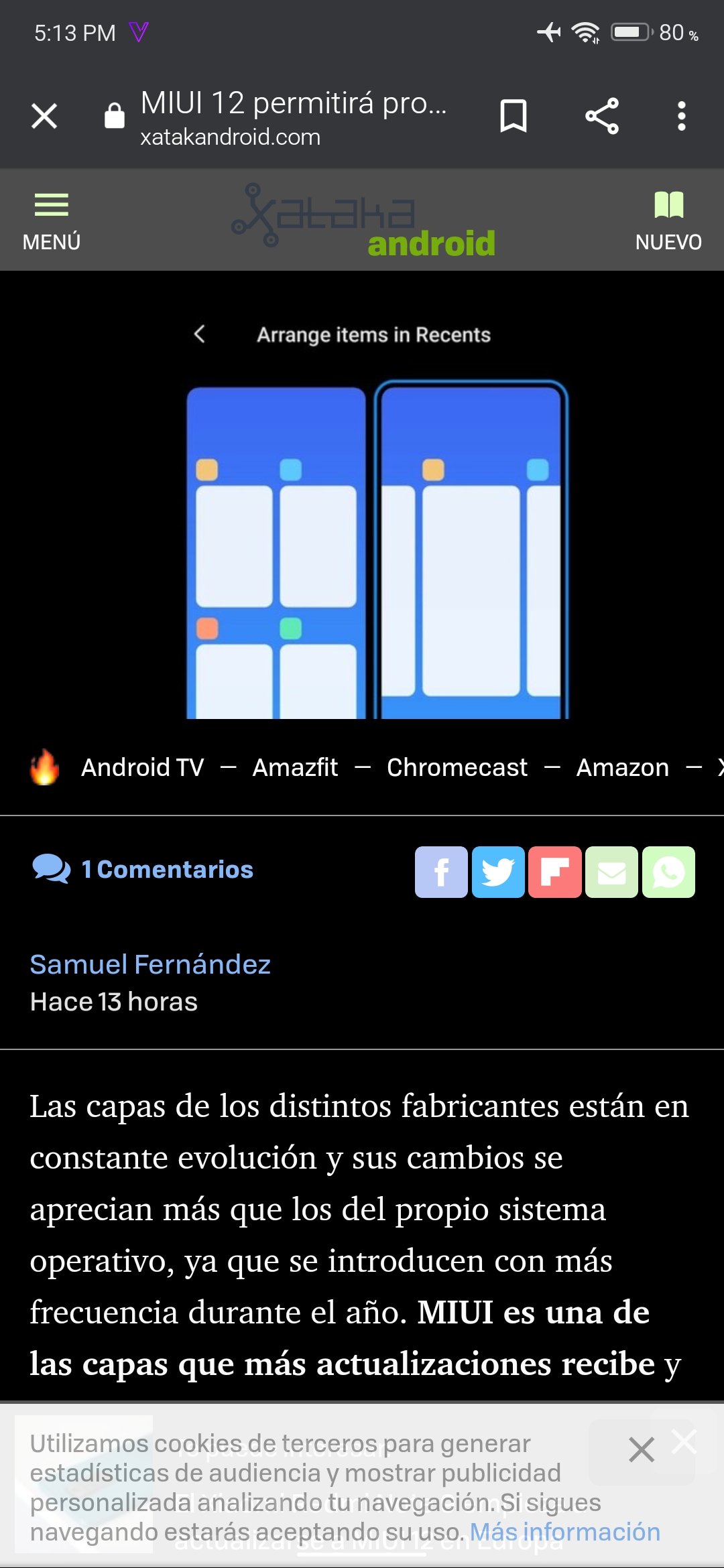724x1568 pixels.
Task: Share the article on Flipboard
Action: point(555,872)
